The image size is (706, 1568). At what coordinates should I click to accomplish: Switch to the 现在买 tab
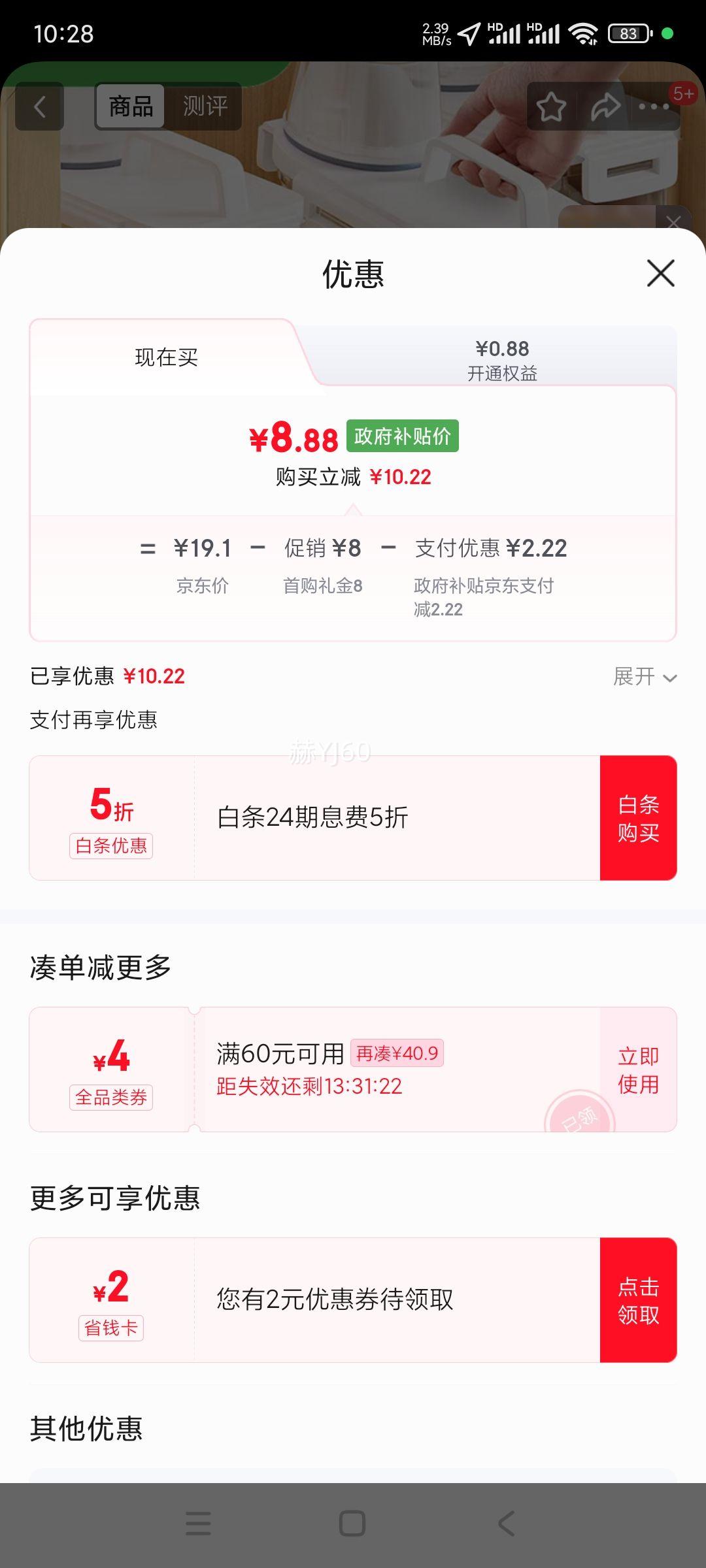pos(166,357)
